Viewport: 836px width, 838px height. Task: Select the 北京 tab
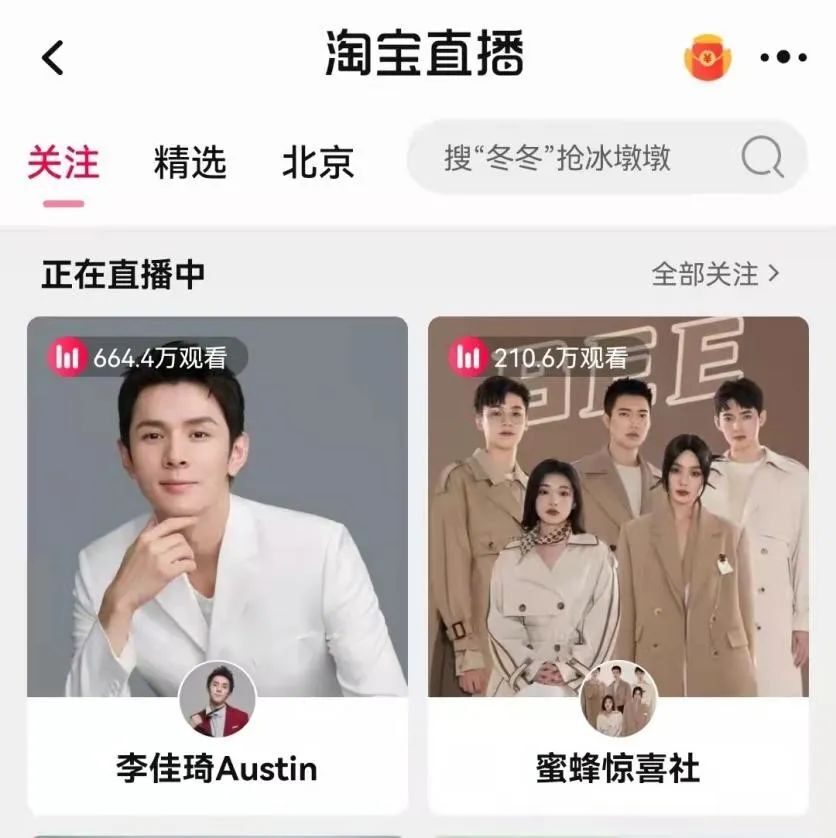point(318,162)
